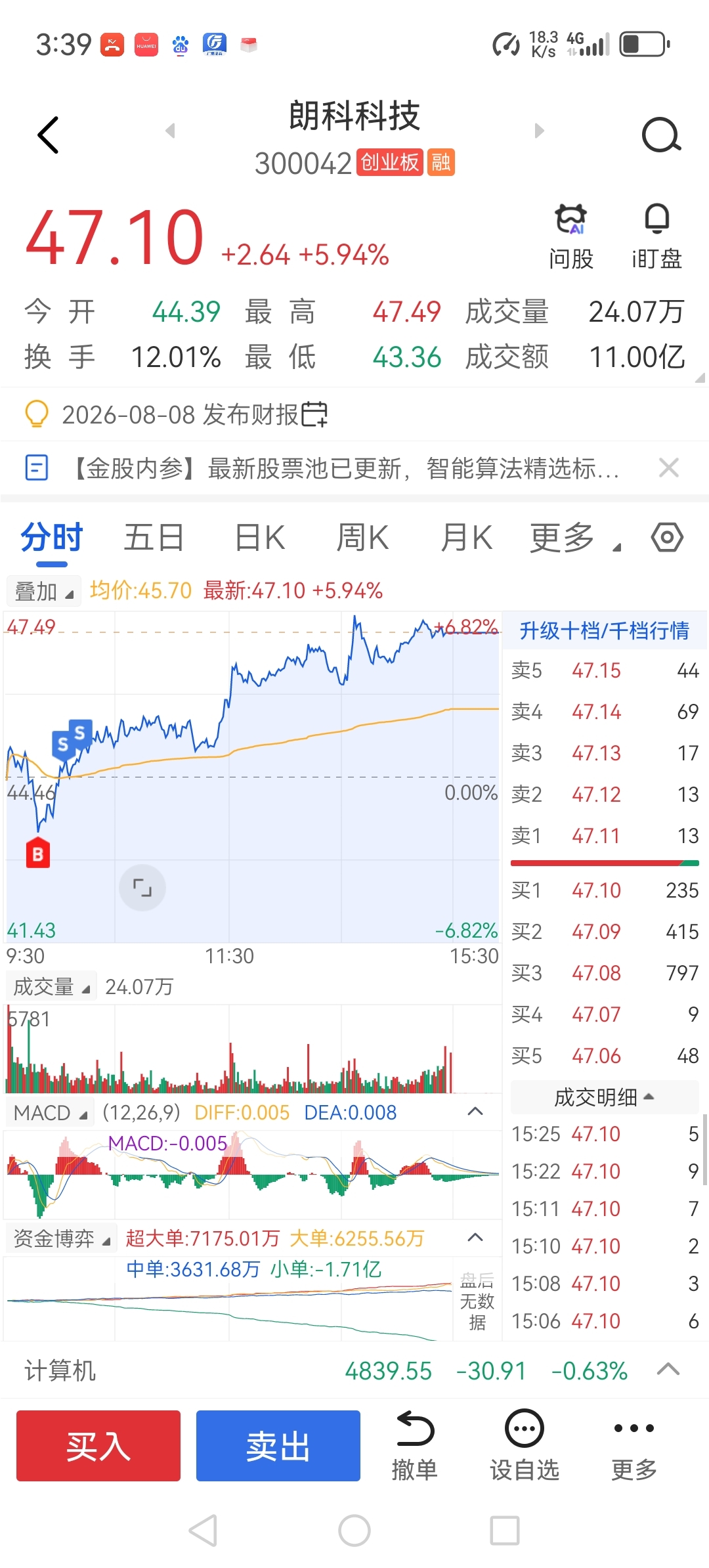Tap the blue 卖出 button

278,1446
